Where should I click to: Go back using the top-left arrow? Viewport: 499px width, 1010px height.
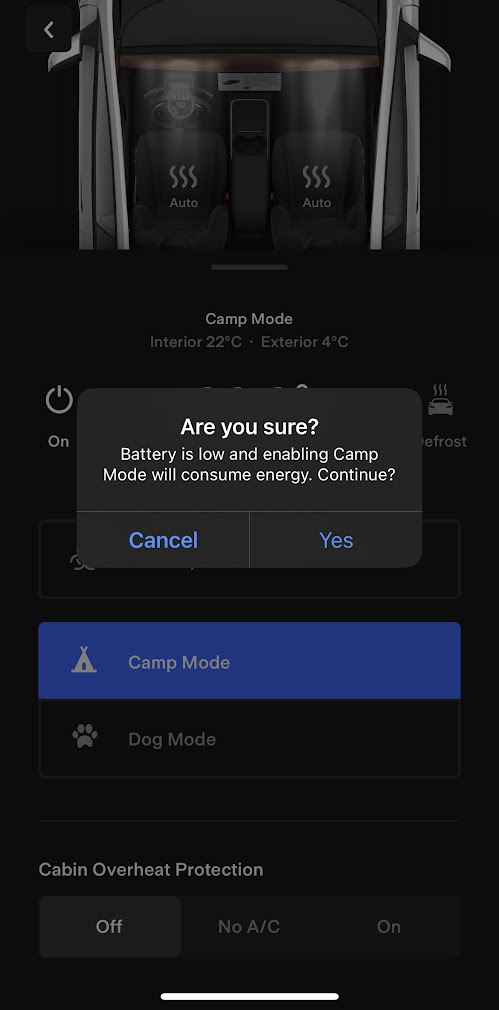49,29
